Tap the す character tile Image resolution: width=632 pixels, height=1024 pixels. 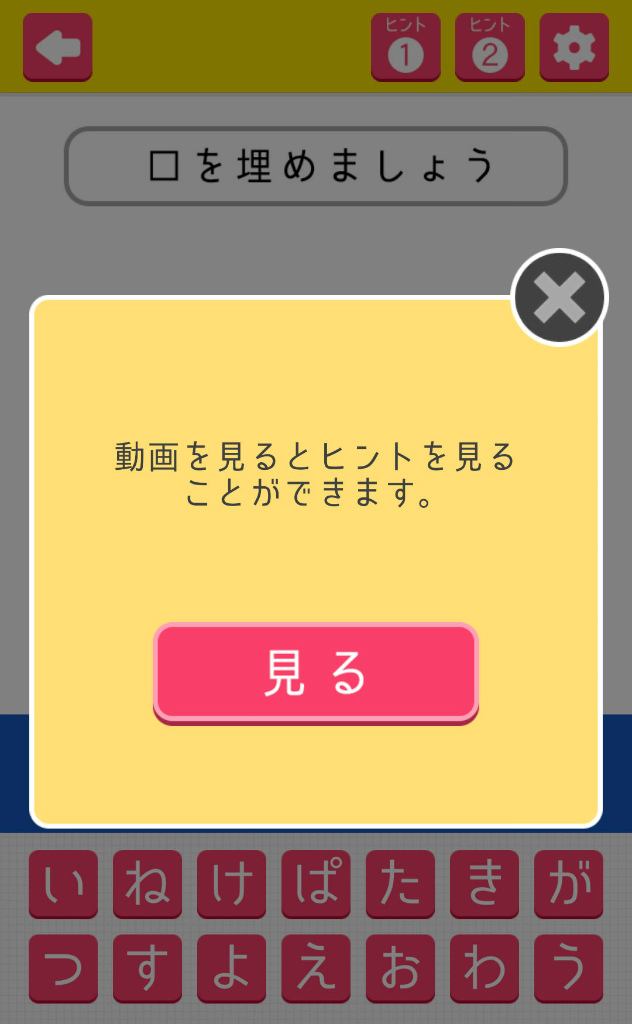(x=148, y=968)
